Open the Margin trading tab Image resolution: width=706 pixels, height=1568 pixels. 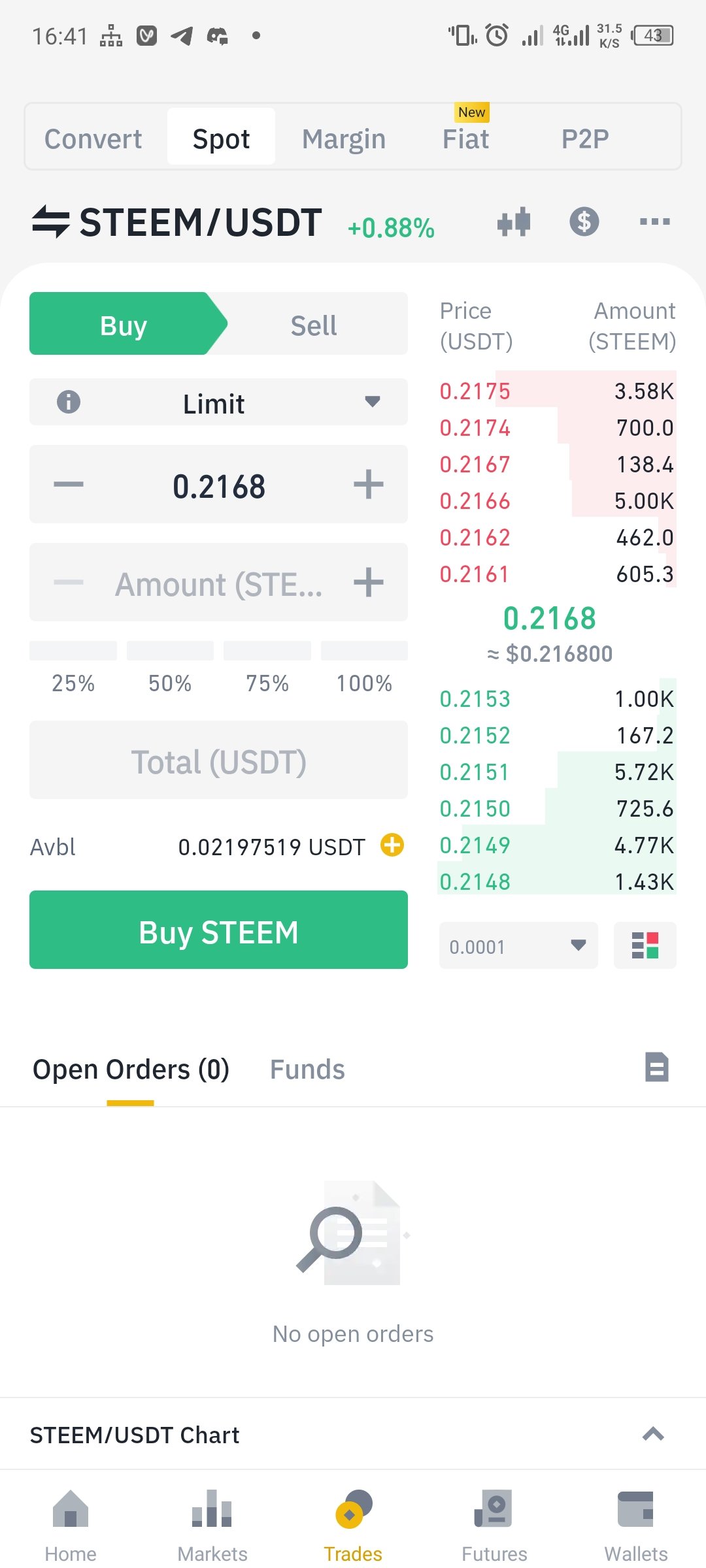[344, 139]
